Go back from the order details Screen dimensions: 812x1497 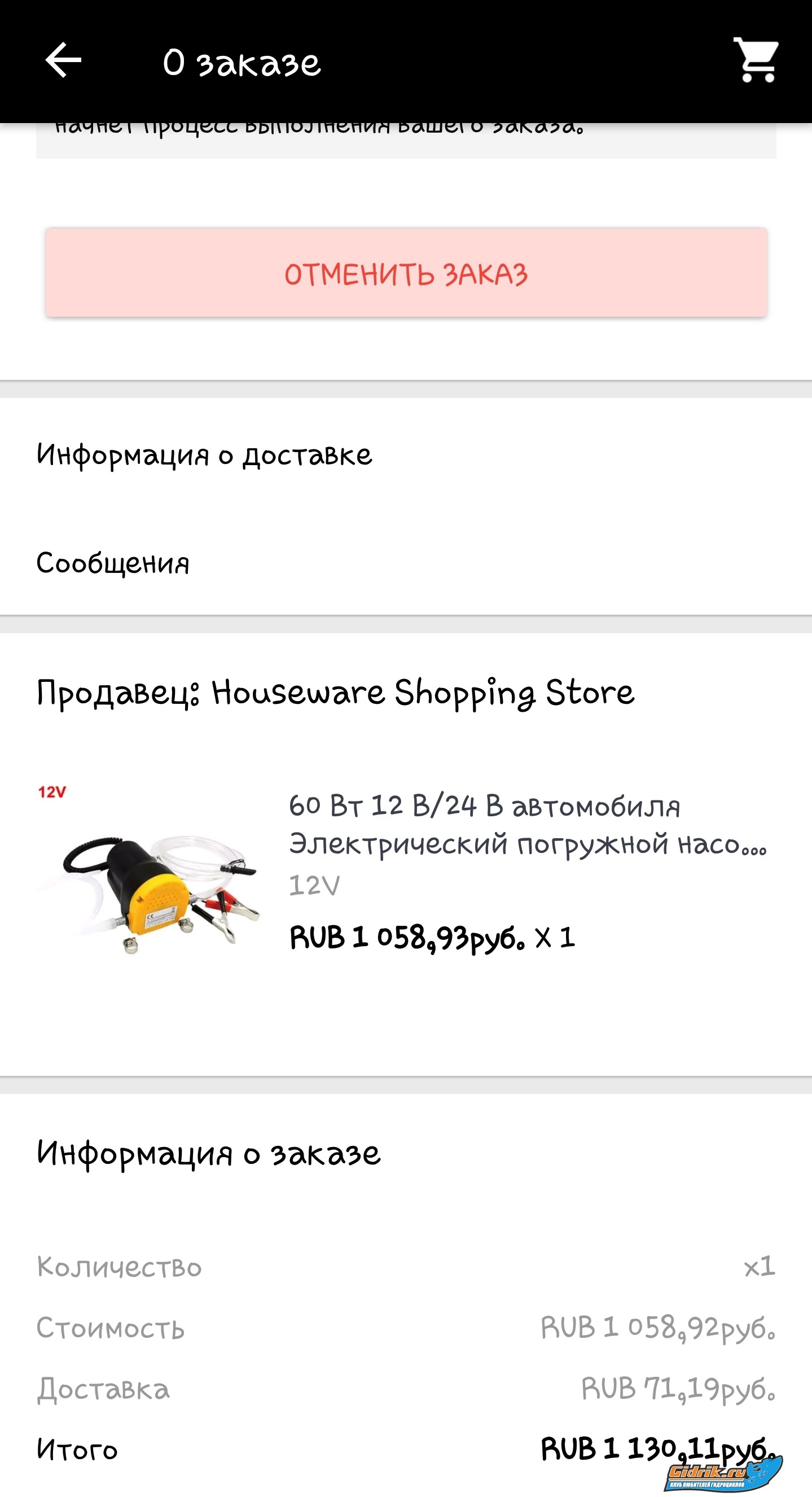point(63,60)
